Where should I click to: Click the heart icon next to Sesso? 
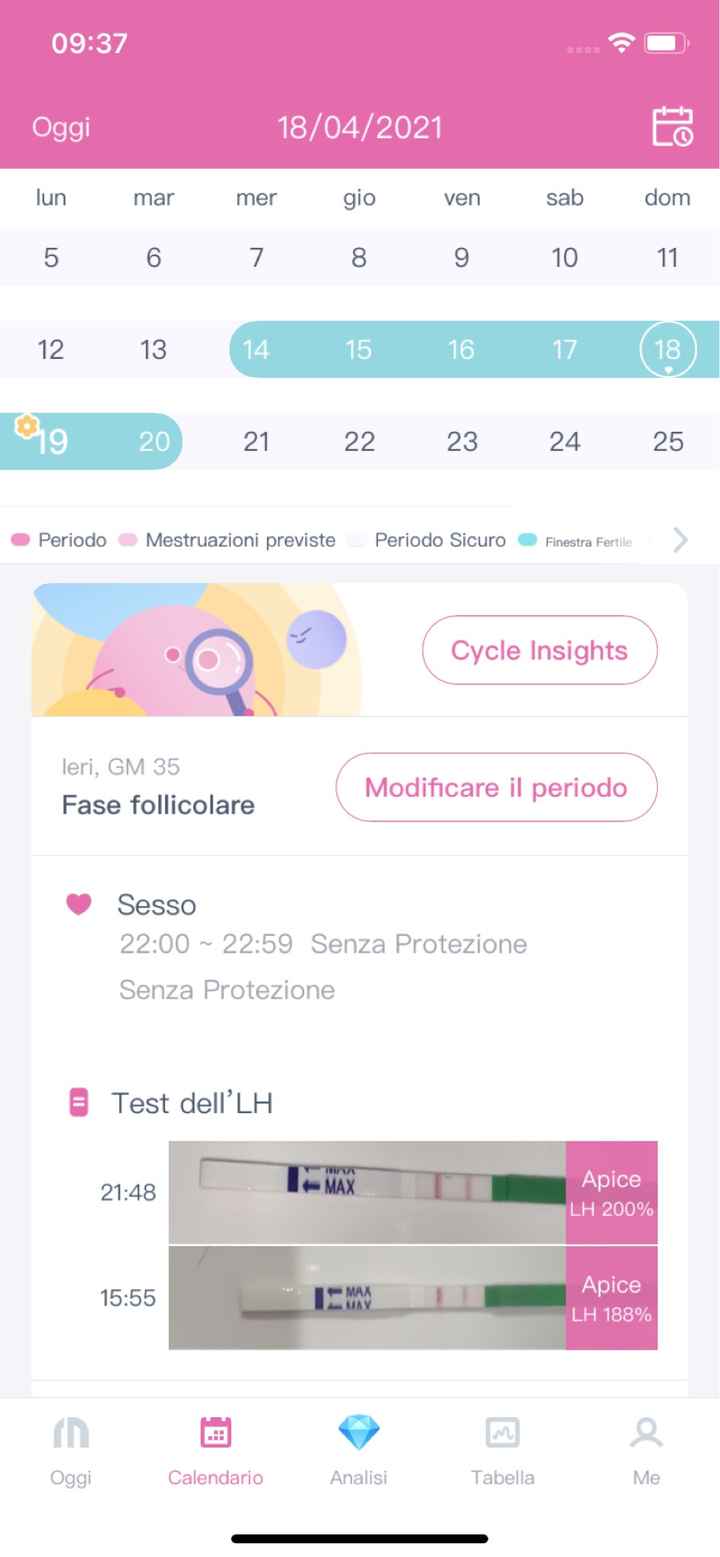click(79, 901)
